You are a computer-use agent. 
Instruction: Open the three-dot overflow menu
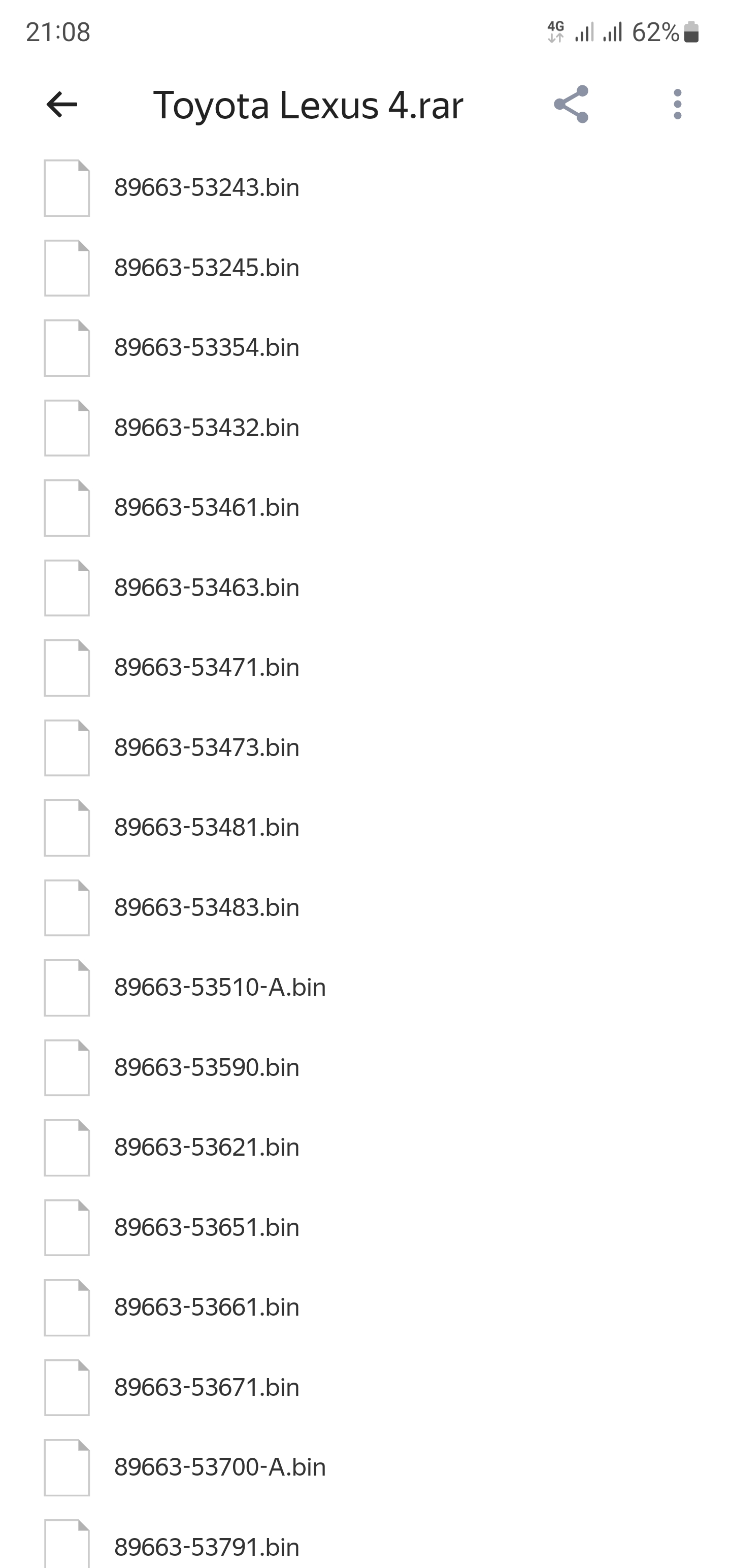677,105
